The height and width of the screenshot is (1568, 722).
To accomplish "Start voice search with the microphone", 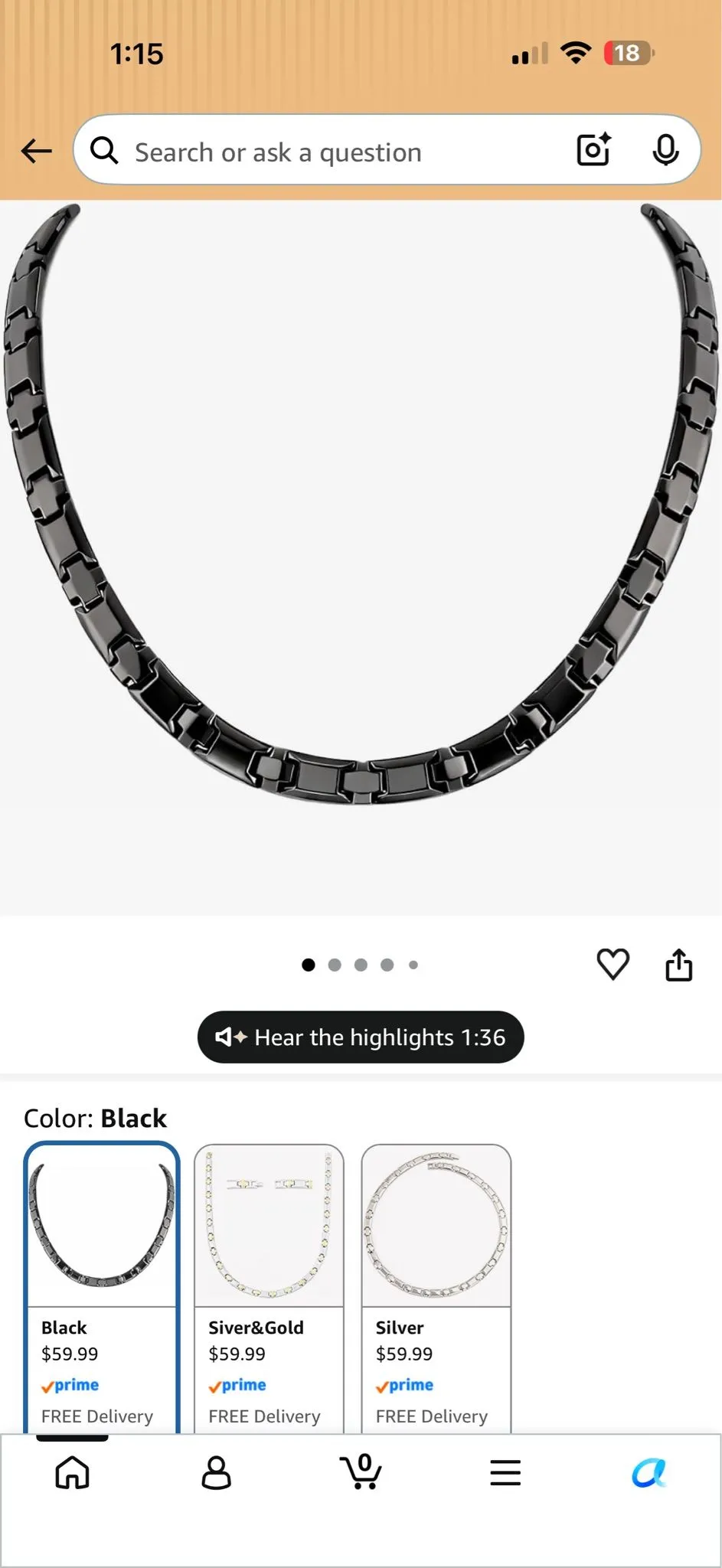I will 665,150.
